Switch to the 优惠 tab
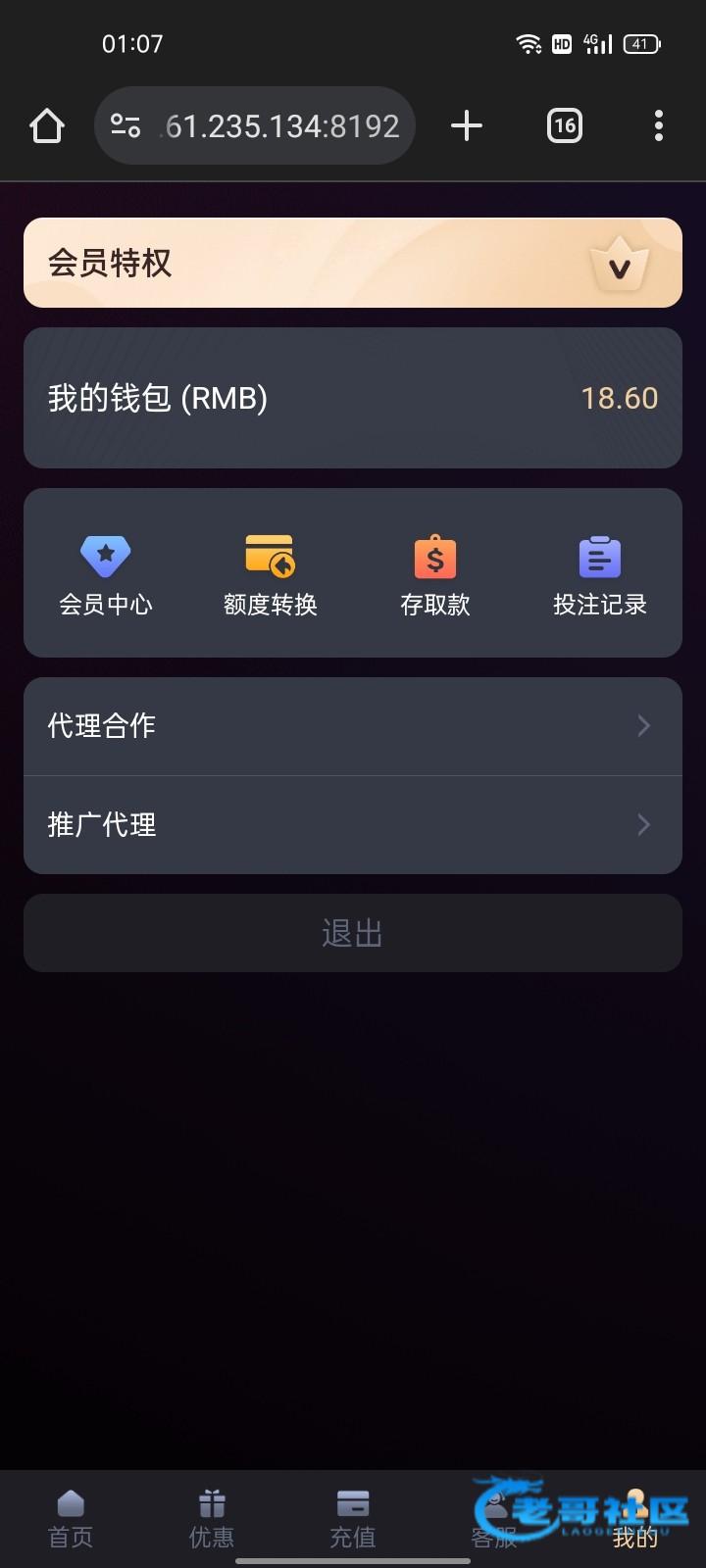 [212, 1519]
